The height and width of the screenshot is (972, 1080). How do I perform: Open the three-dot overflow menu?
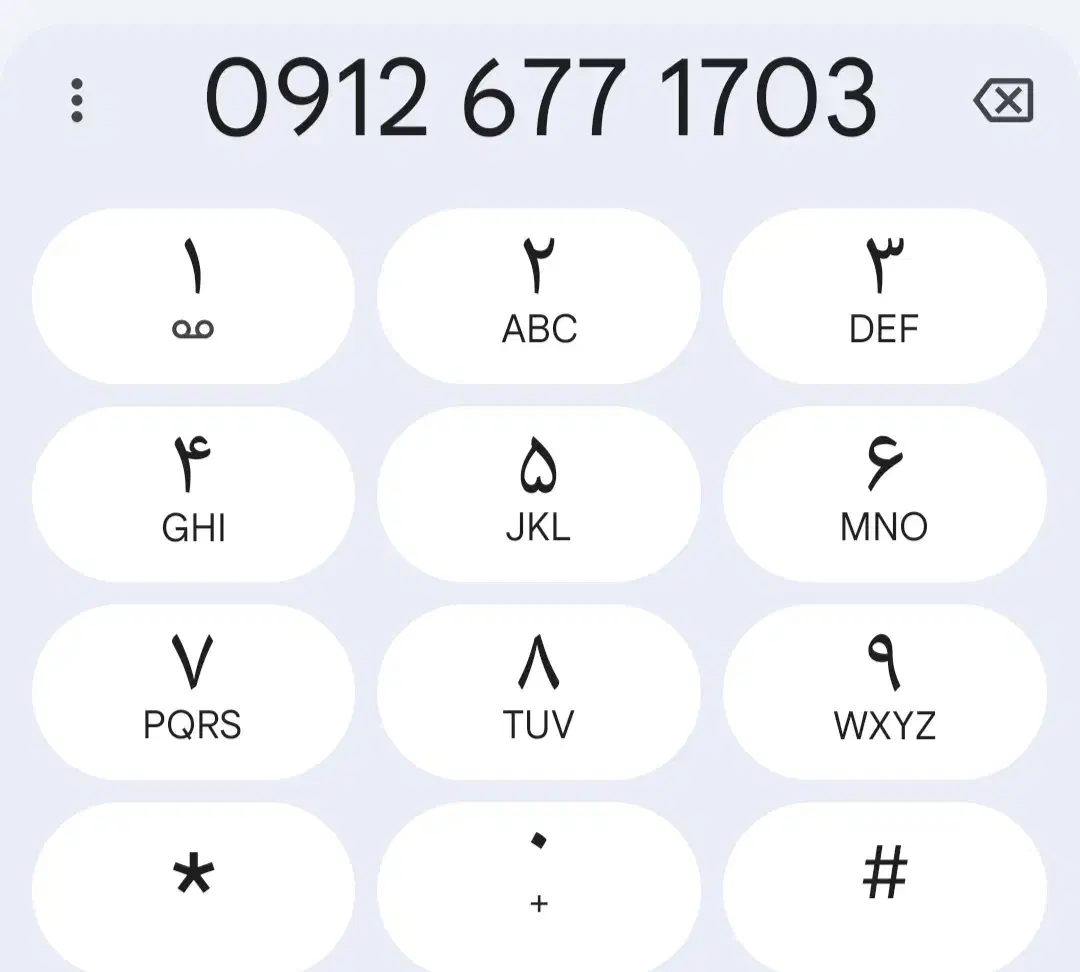(77, 101)
